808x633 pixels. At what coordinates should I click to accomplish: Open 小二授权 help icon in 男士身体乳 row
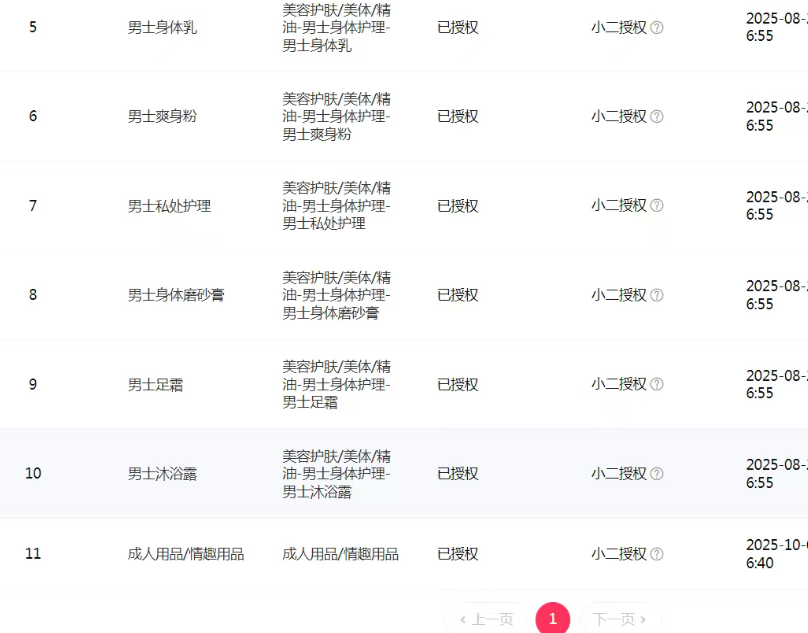(x=657, y=28)
